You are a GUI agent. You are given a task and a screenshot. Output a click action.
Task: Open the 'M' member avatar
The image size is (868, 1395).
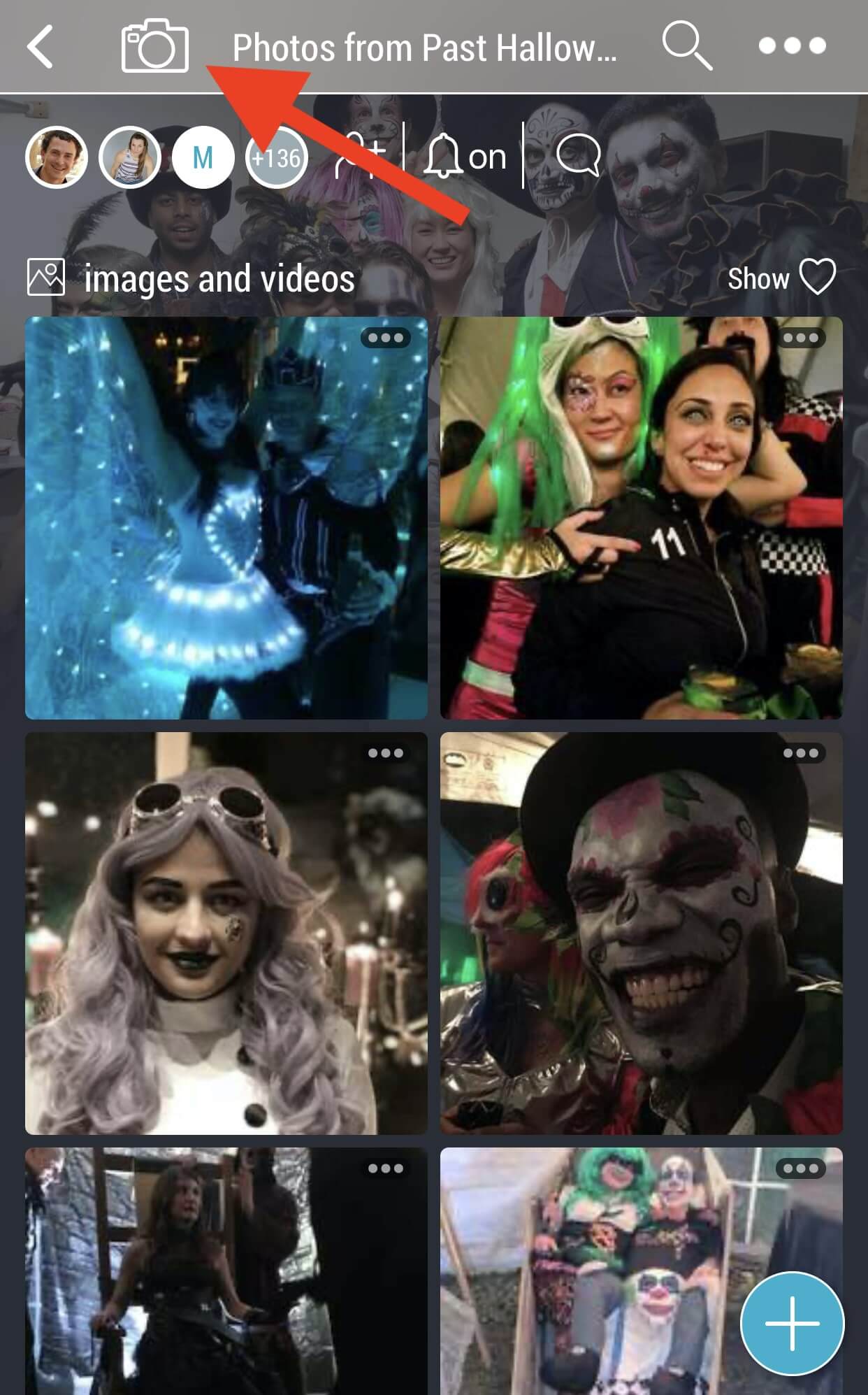(x=203, y=158)
